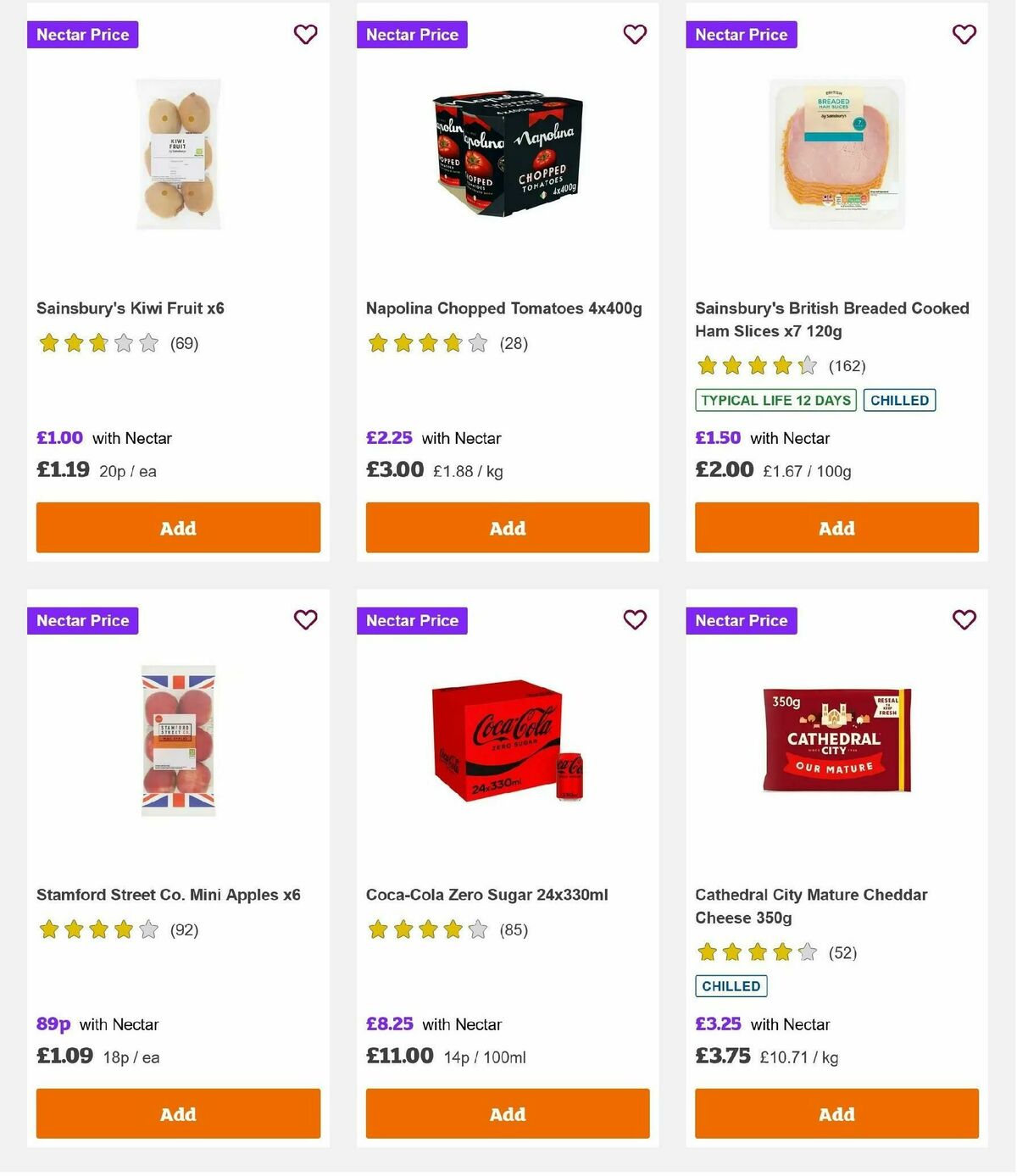Add Sainsbury's Kiwi Fruit x6 to basket
The width and height of the screenshot is (1017, 1176).
pyautogui.click(x=178, y=527)
